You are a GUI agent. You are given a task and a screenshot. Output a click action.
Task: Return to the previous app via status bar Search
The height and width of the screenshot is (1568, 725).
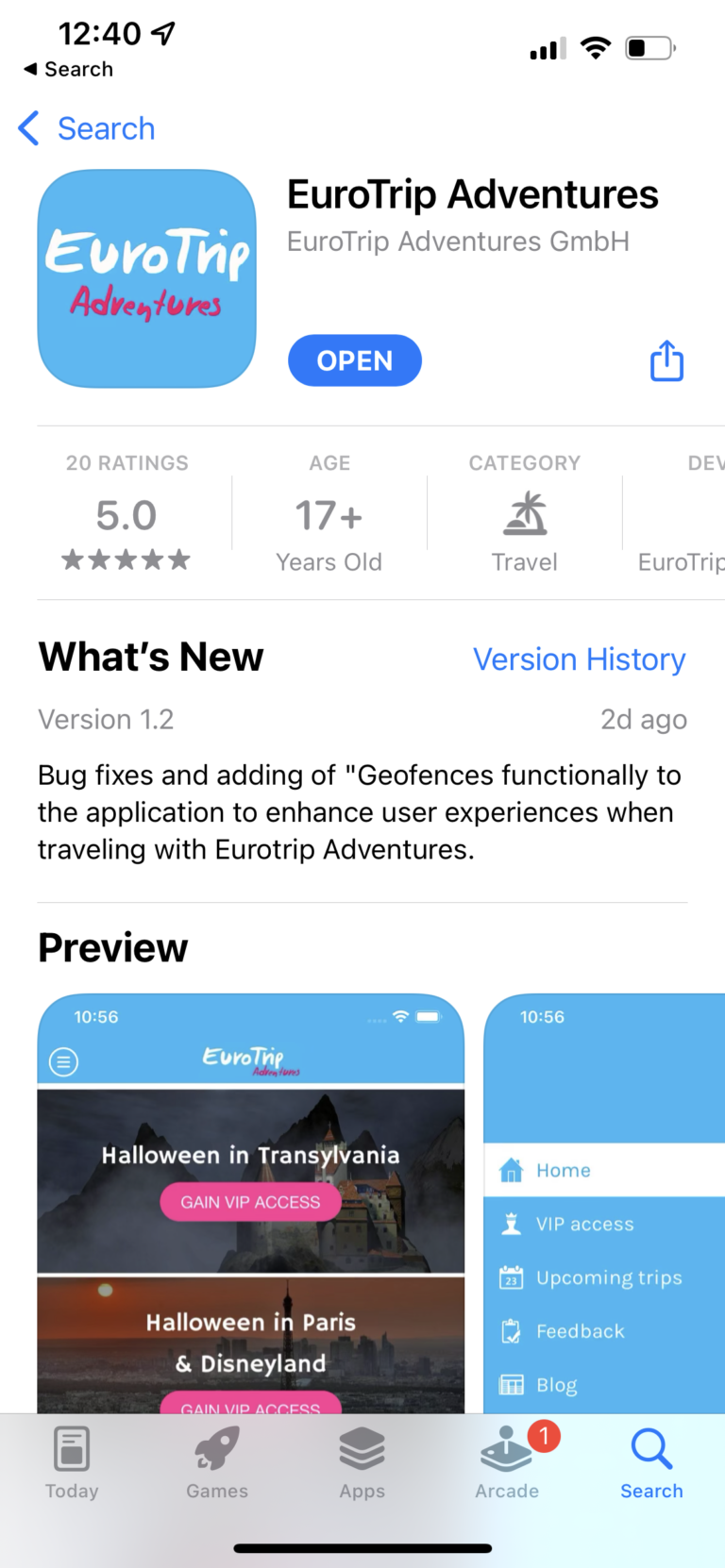tap(68, 70)
